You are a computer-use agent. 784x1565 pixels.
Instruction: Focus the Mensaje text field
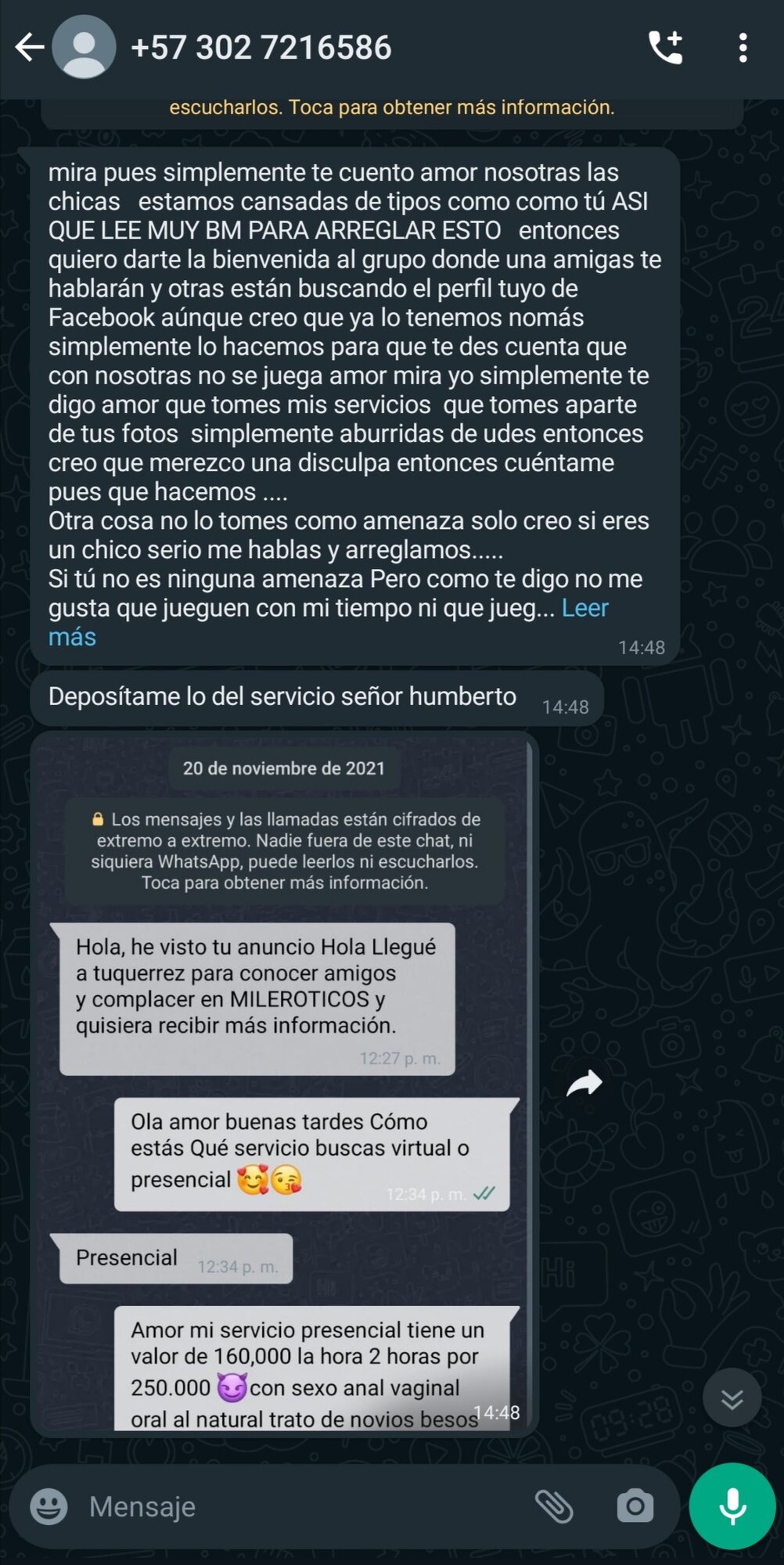pyautogui.click(x=297, y=1506)
